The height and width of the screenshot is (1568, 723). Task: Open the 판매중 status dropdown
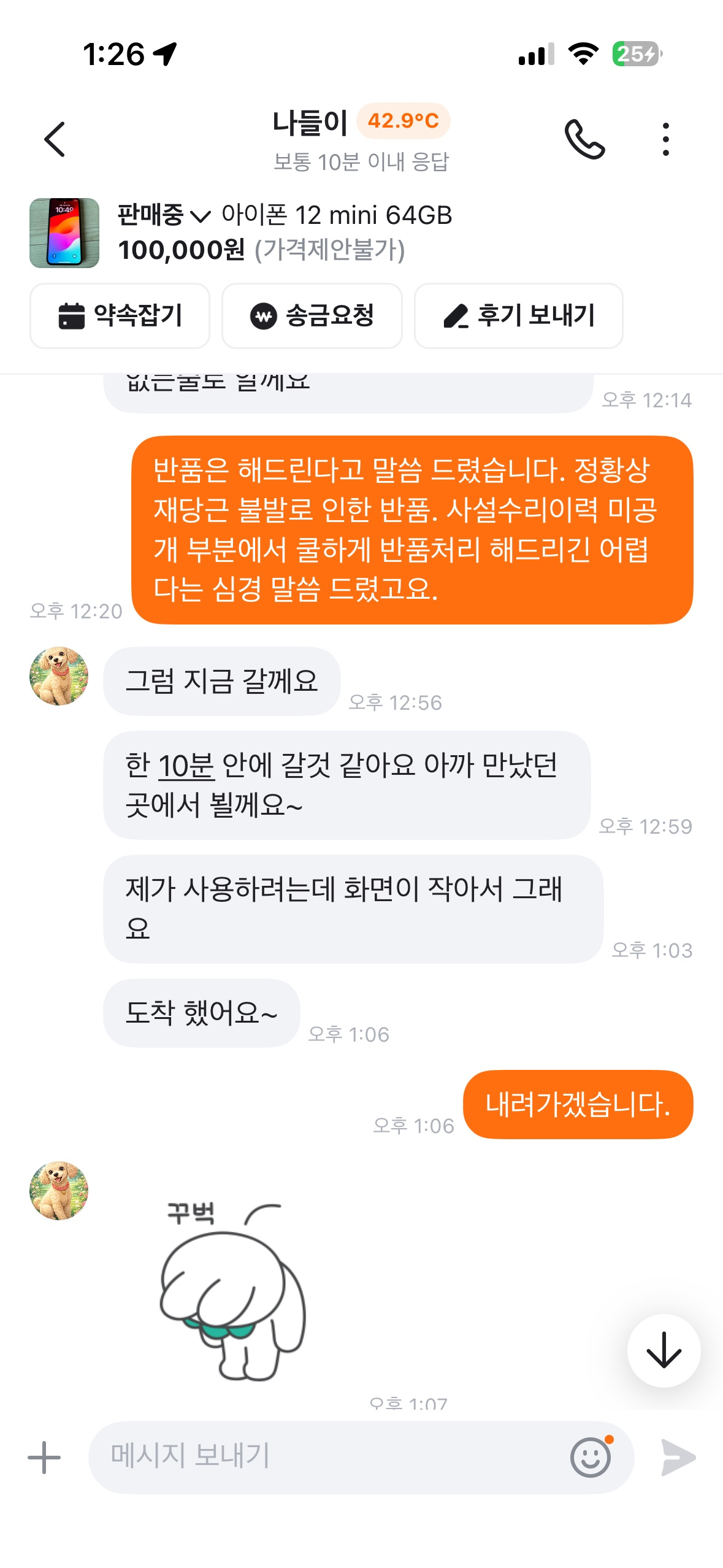[x=164, y=215]
